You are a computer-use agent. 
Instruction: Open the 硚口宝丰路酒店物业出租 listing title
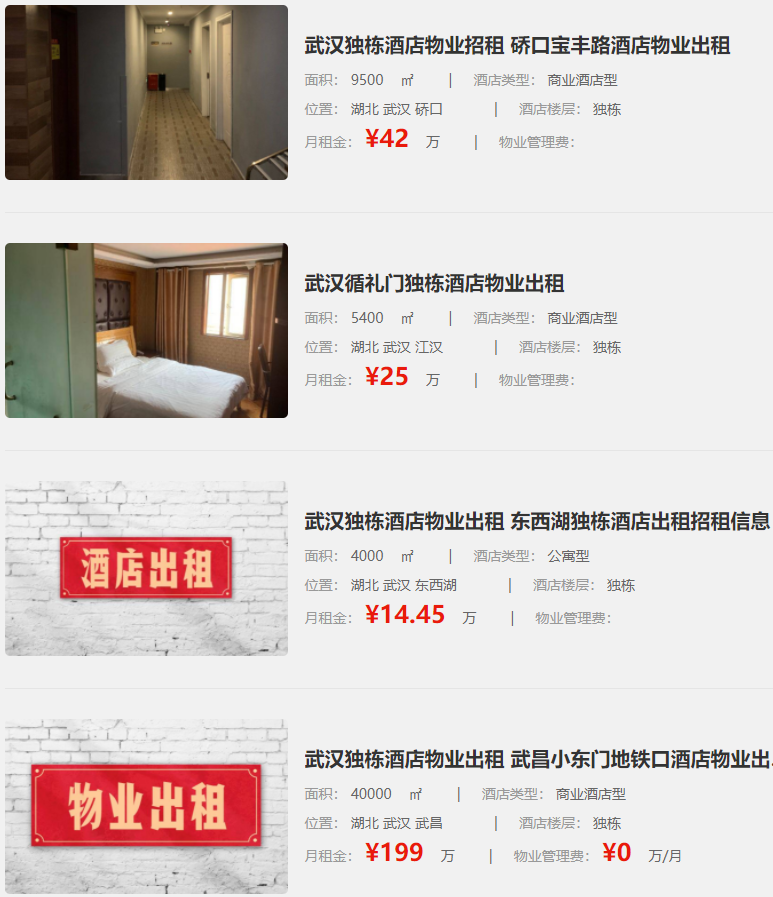click(x=517, y=45)
